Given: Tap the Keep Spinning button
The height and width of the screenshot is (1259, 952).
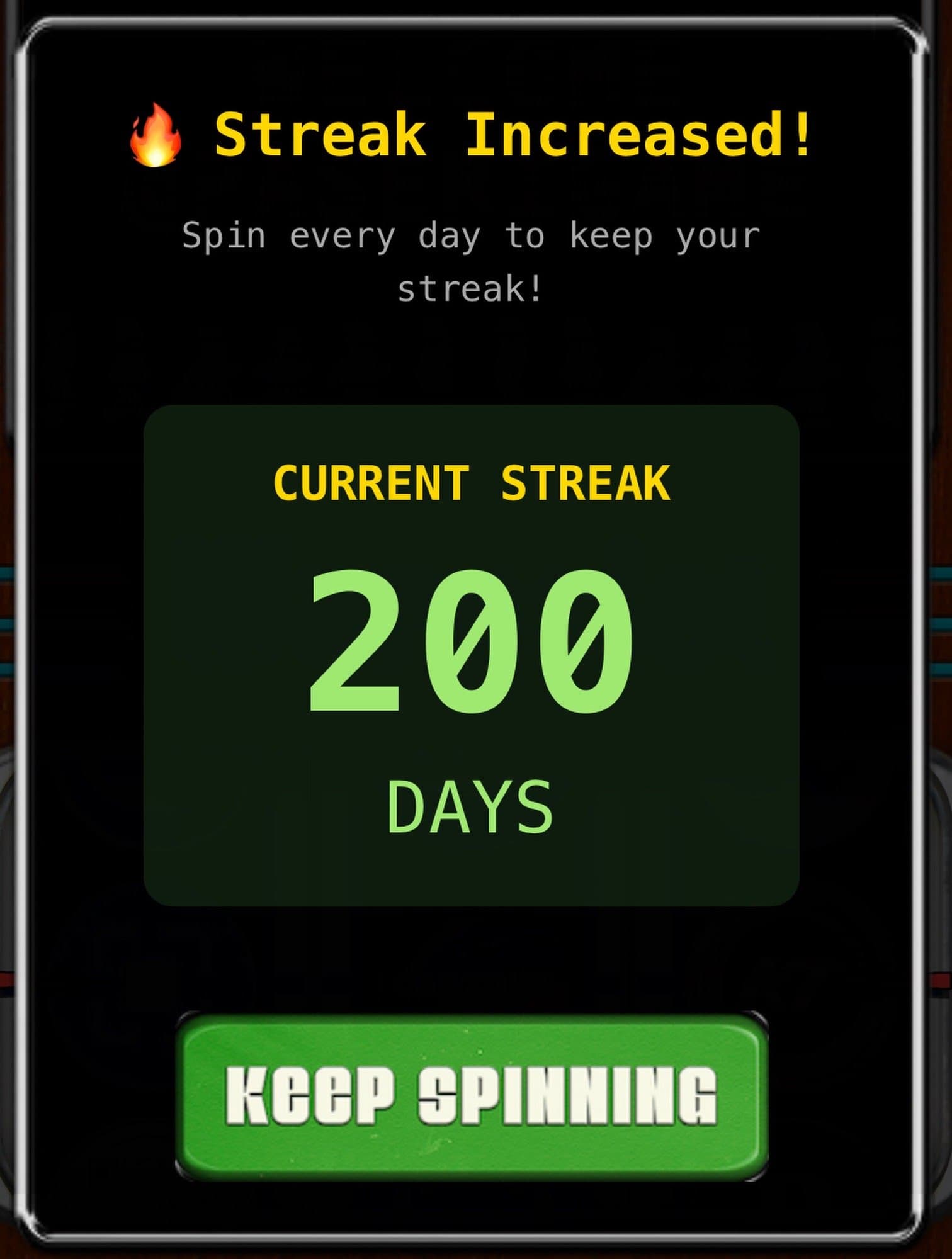Looking at the screenshot, I should [x=472, y=1096].
